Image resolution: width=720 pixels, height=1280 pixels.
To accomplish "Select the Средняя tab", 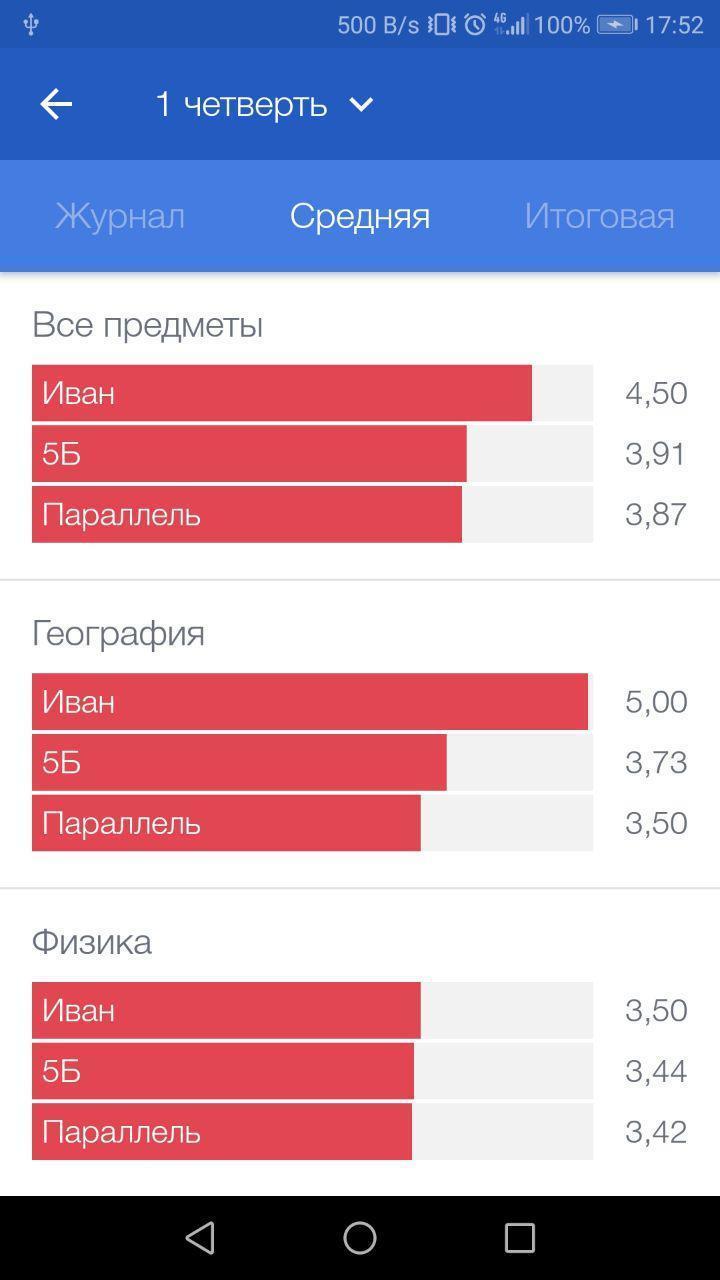I will [360, 215].
